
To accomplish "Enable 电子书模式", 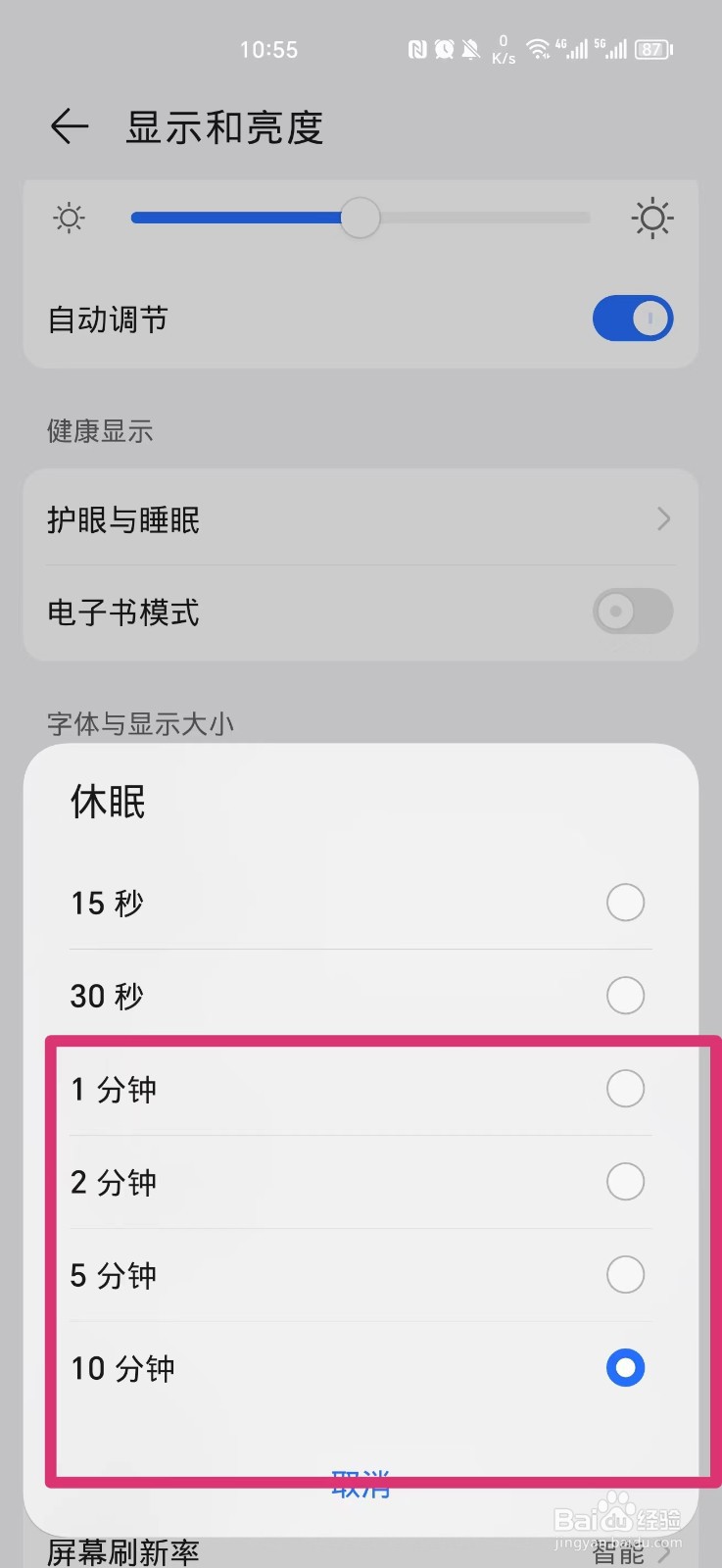I will (633, 612).
